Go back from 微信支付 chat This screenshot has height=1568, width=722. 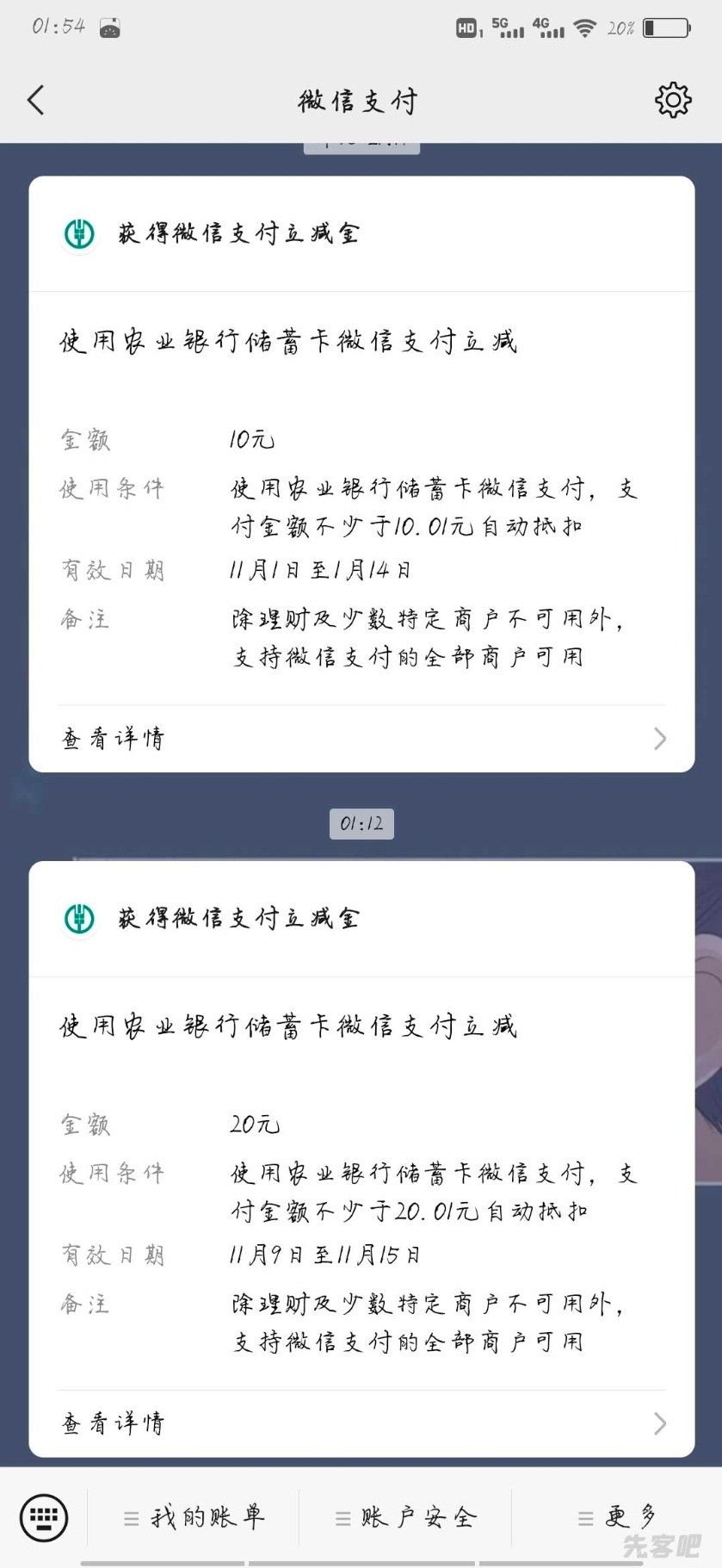36,101
